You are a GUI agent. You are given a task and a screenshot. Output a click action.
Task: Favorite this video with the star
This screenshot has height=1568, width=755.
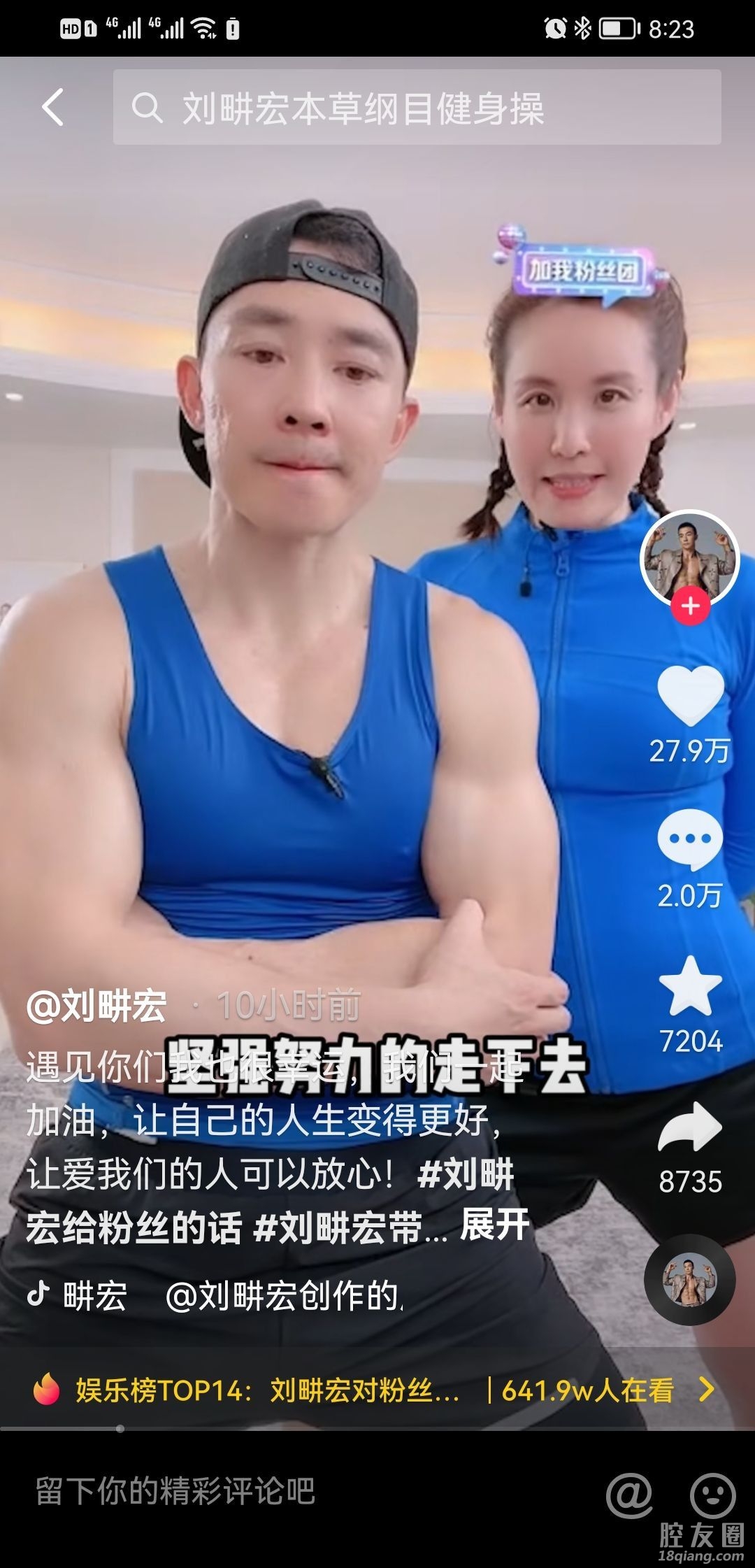pyautogui.click(x=690, y=986)
